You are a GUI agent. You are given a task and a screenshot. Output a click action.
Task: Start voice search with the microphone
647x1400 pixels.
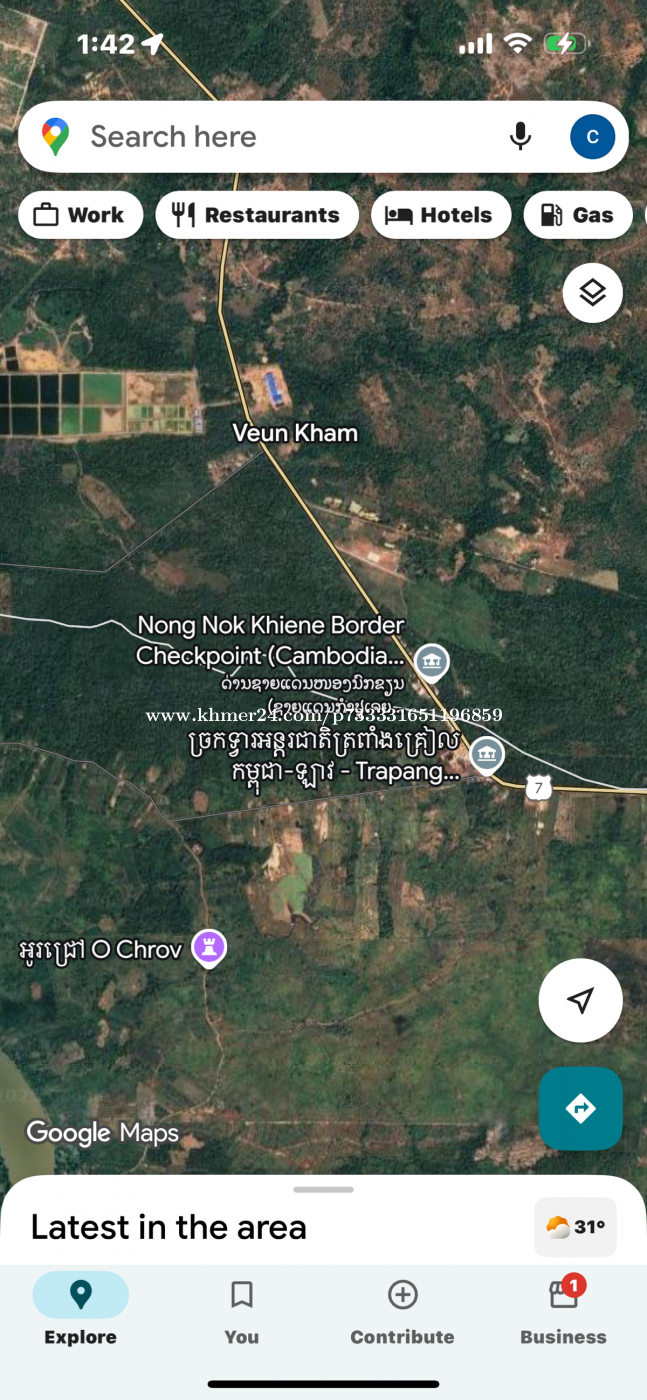520,137
